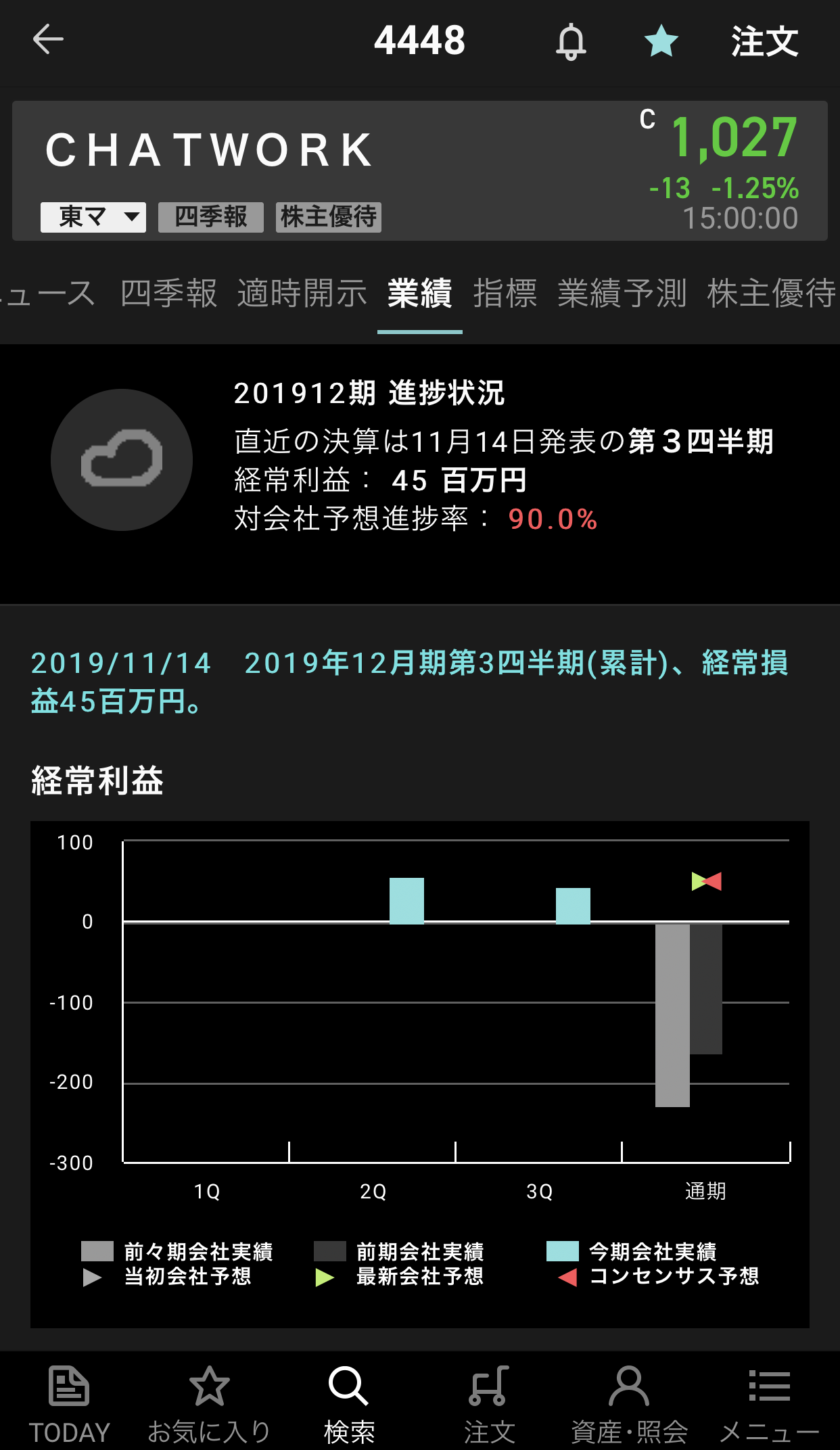This screenshot has width=840, height=1450.
Task: Open the 四季報 chip under Chatwork
Action: click(x=211, y=217)
